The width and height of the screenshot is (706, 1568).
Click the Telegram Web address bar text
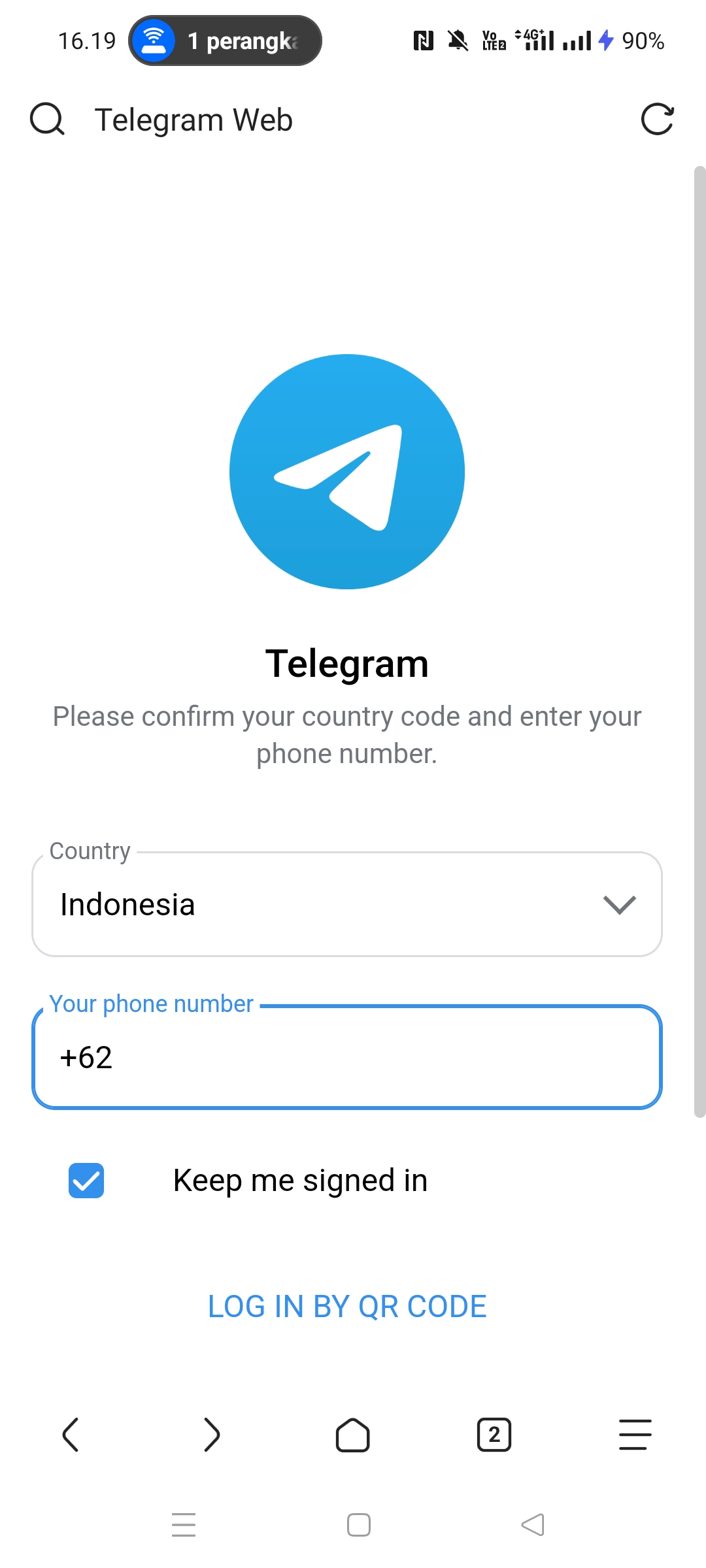(x=194, y=119)
